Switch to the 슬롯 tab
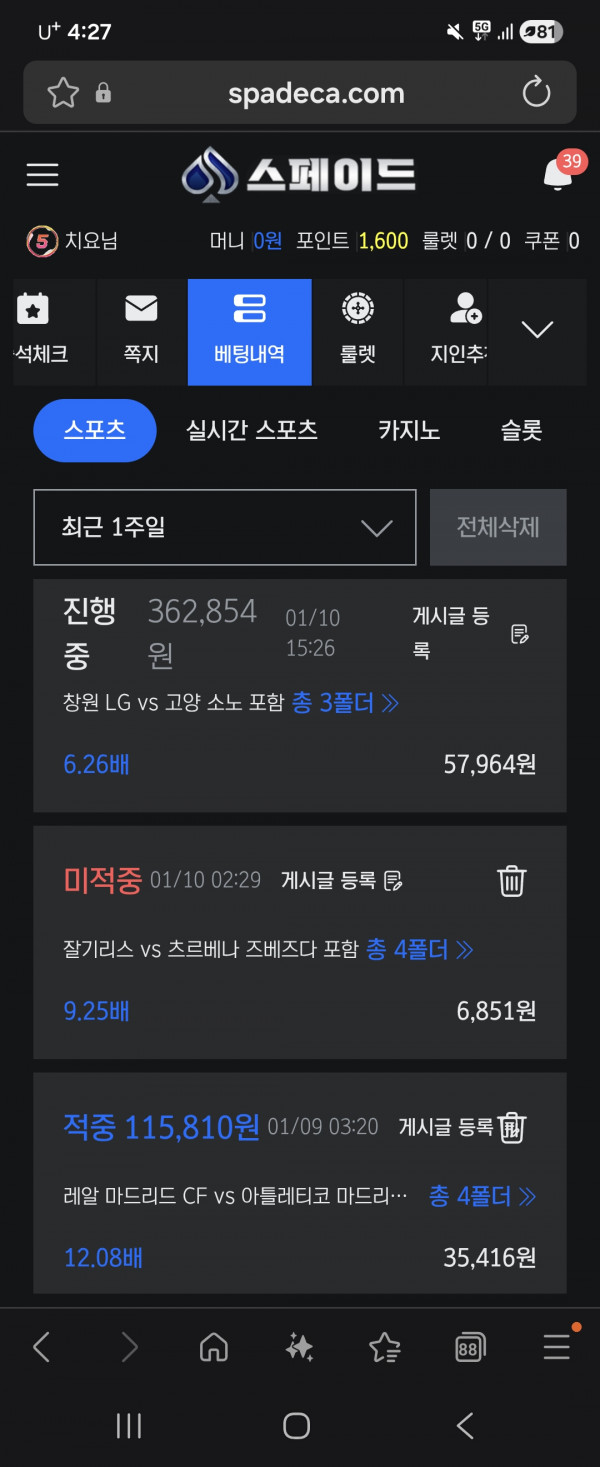This screenshot has width=600, height=1467. click(521, 430)
